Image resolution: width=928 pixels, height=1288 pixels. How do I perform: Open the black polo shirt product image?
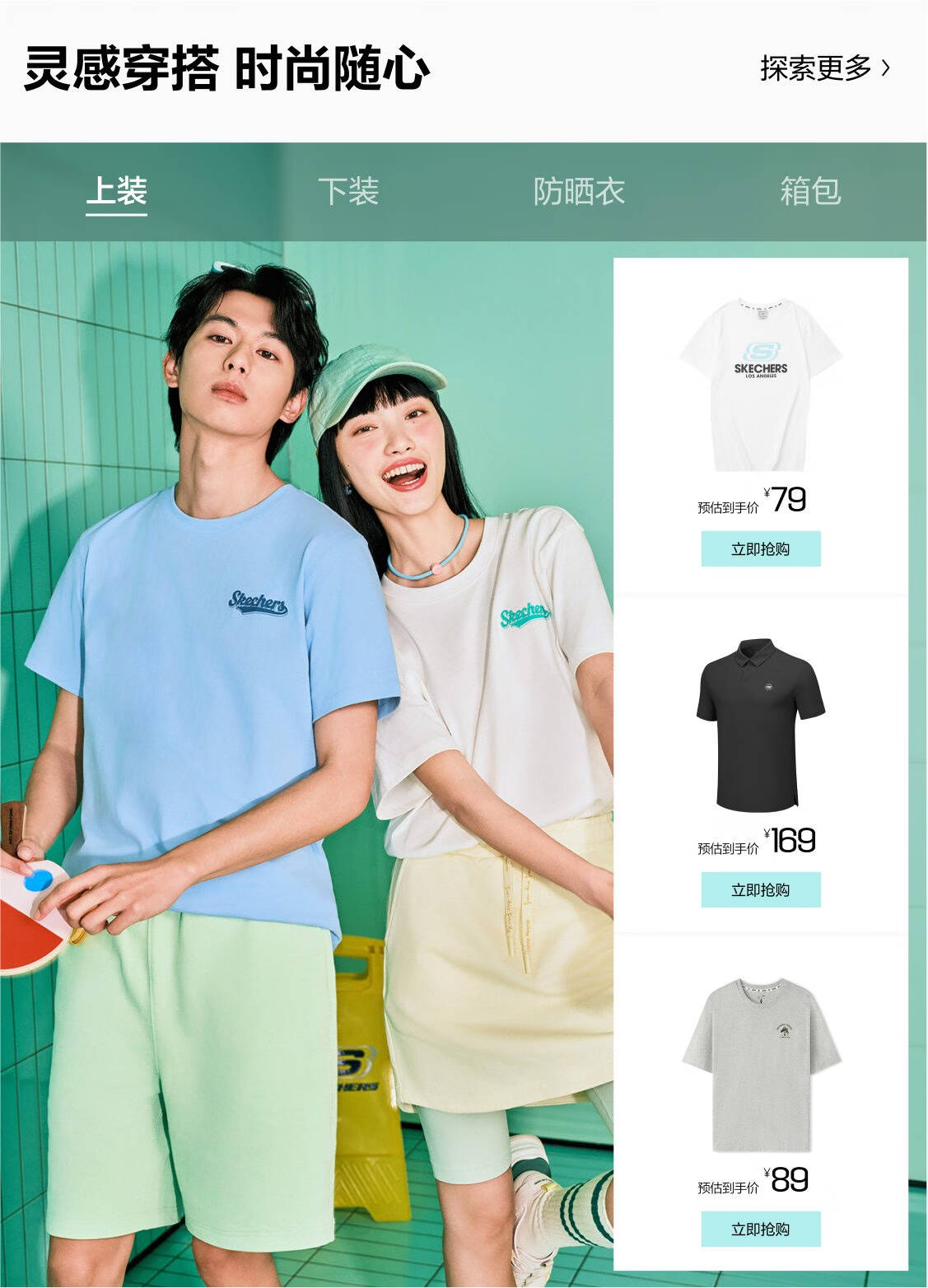[x=760, y=725]
